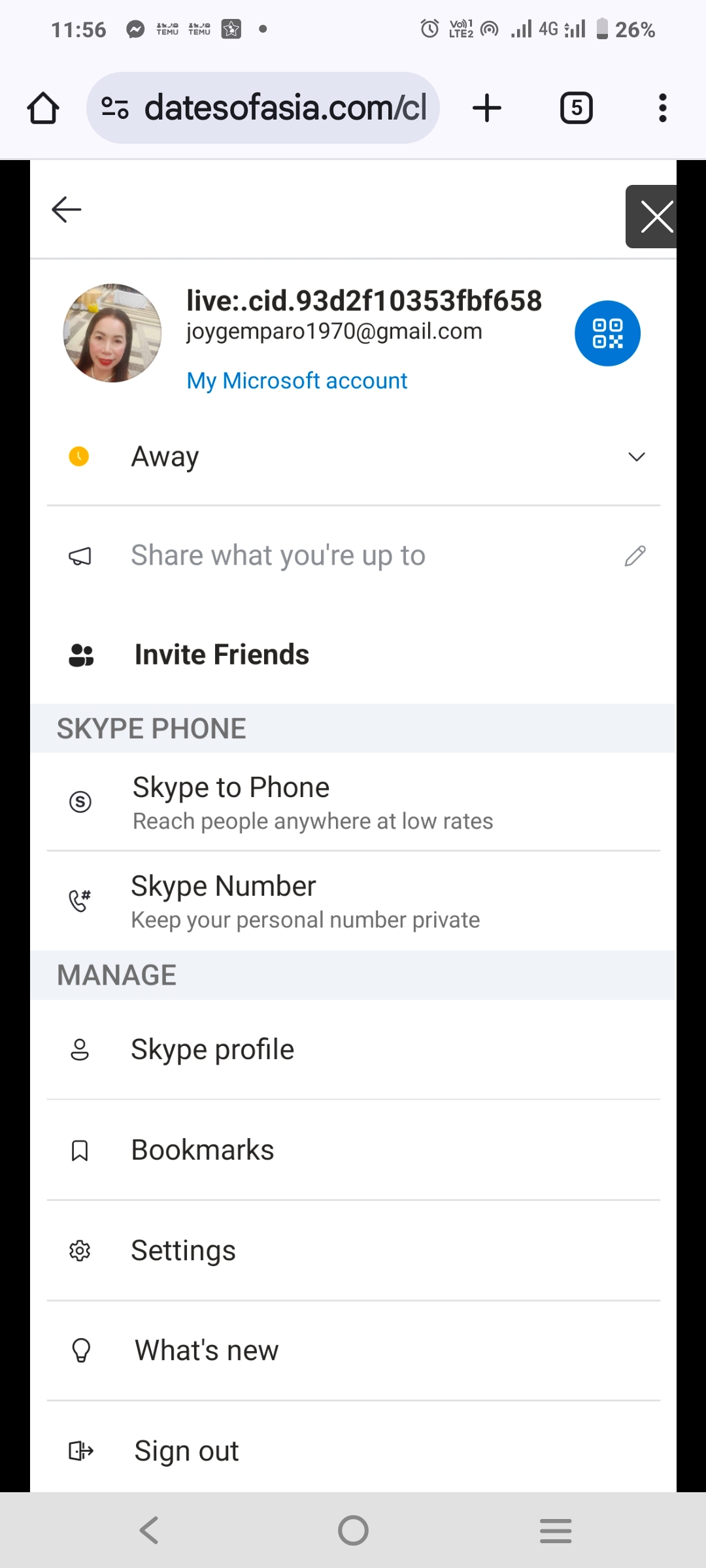Tap the system back button
Image resolution: width=706 pixels, height=1568 pixels.
click(x=150, y=1530)
